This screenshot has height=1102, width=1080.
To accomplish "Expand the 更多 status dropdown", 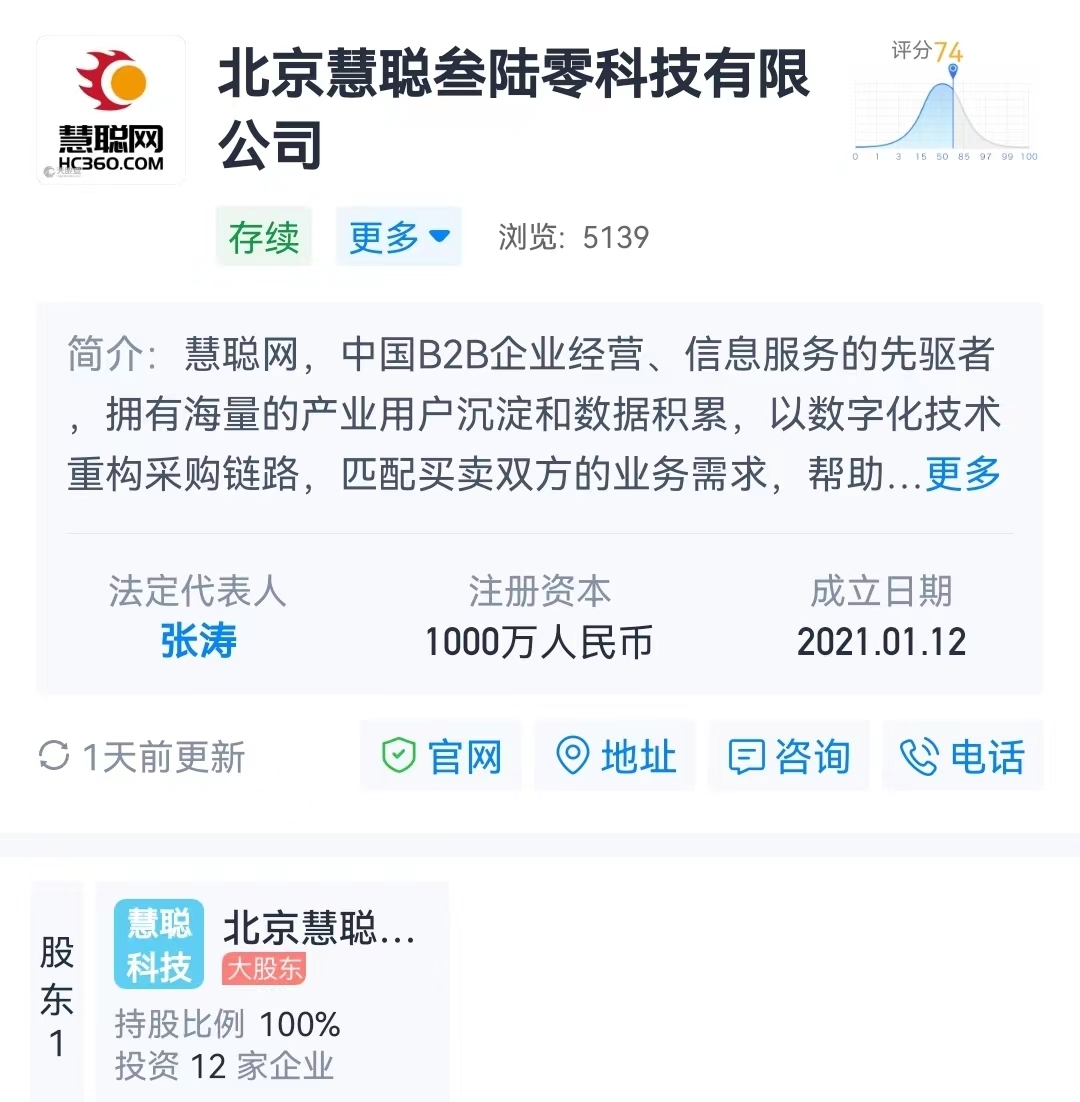I will point(398,237).
